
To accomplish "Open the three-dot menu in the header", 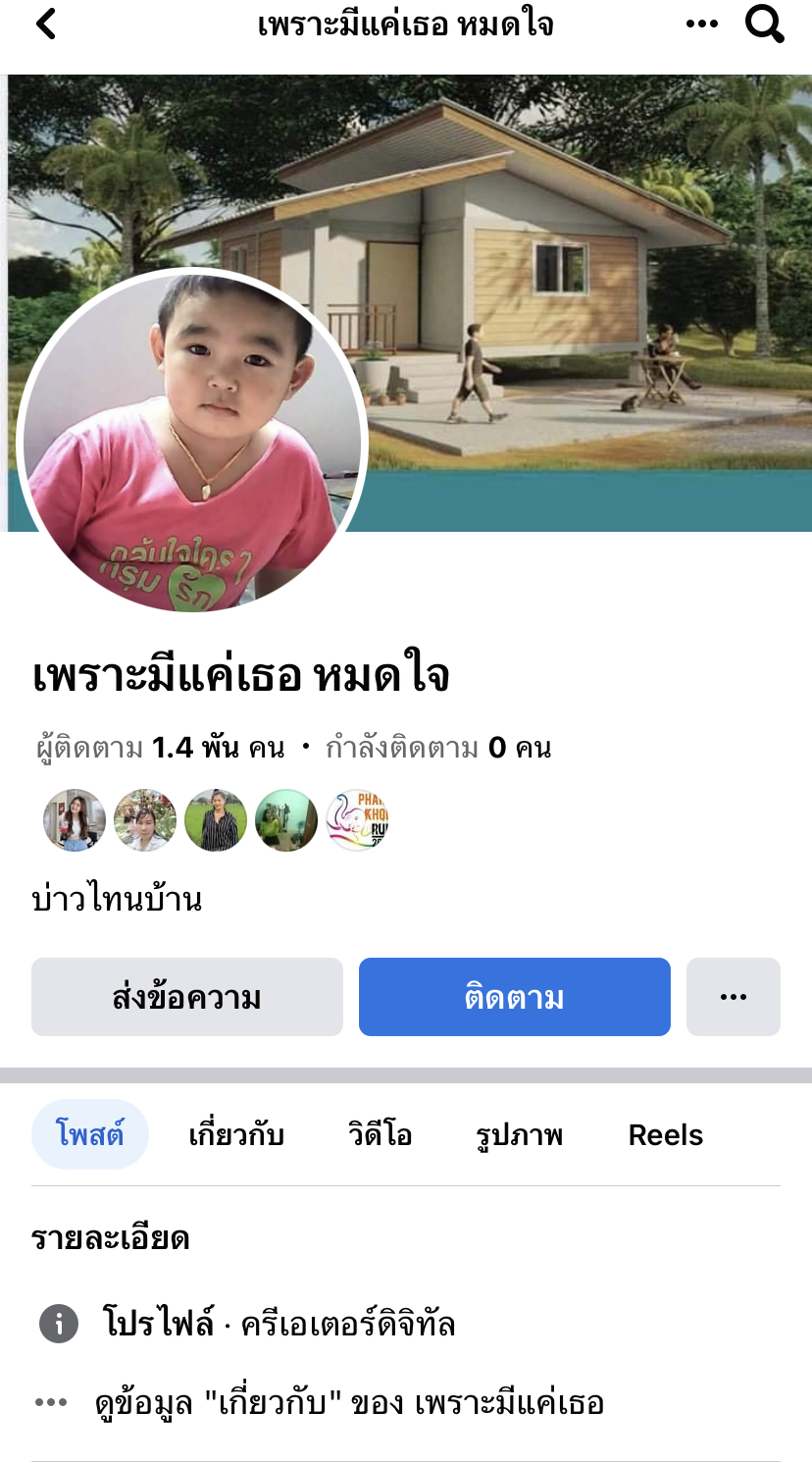I will [x=701, y=24].
